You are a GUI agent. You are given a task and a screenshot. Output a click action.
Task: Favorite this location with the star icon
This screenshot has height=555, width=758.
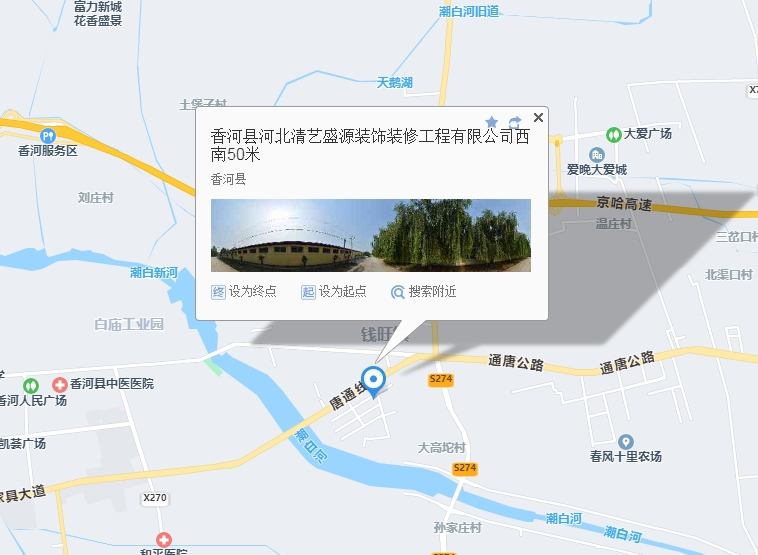tap(492, 121)
